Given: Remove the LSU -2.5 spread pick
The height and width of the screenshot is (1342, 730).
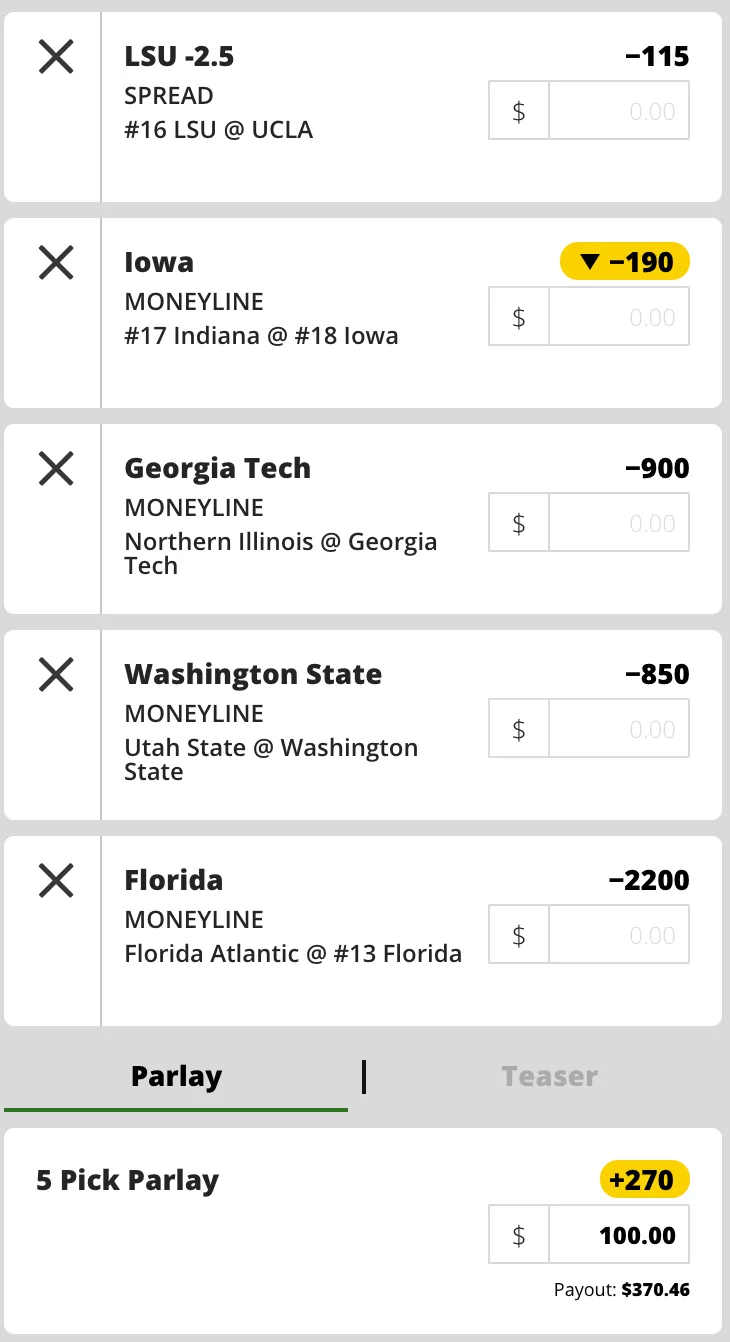Looking at the screenshot, I should tap(55, 57).
